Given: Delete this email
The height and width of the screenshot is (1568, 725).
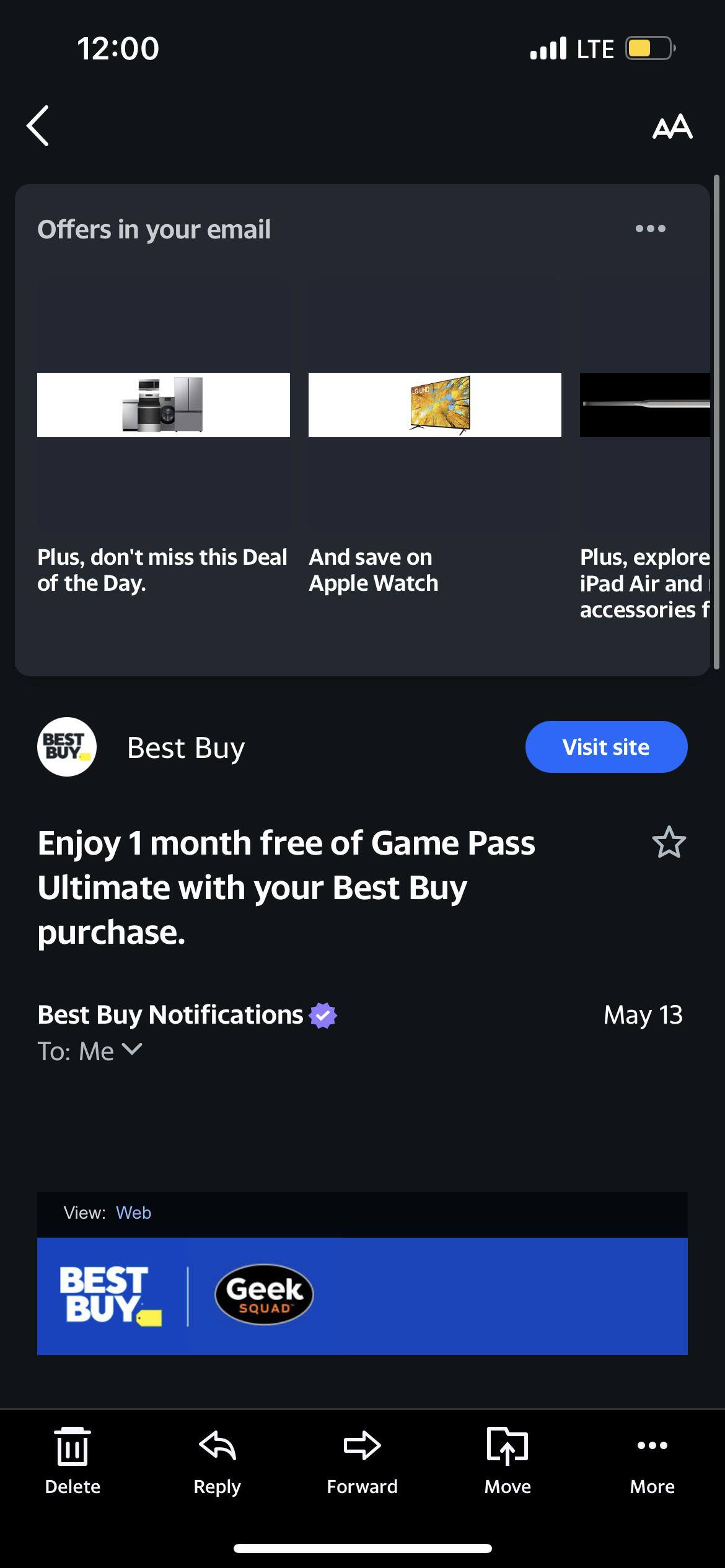Looking at the screenshot, I should [72, 1460].
